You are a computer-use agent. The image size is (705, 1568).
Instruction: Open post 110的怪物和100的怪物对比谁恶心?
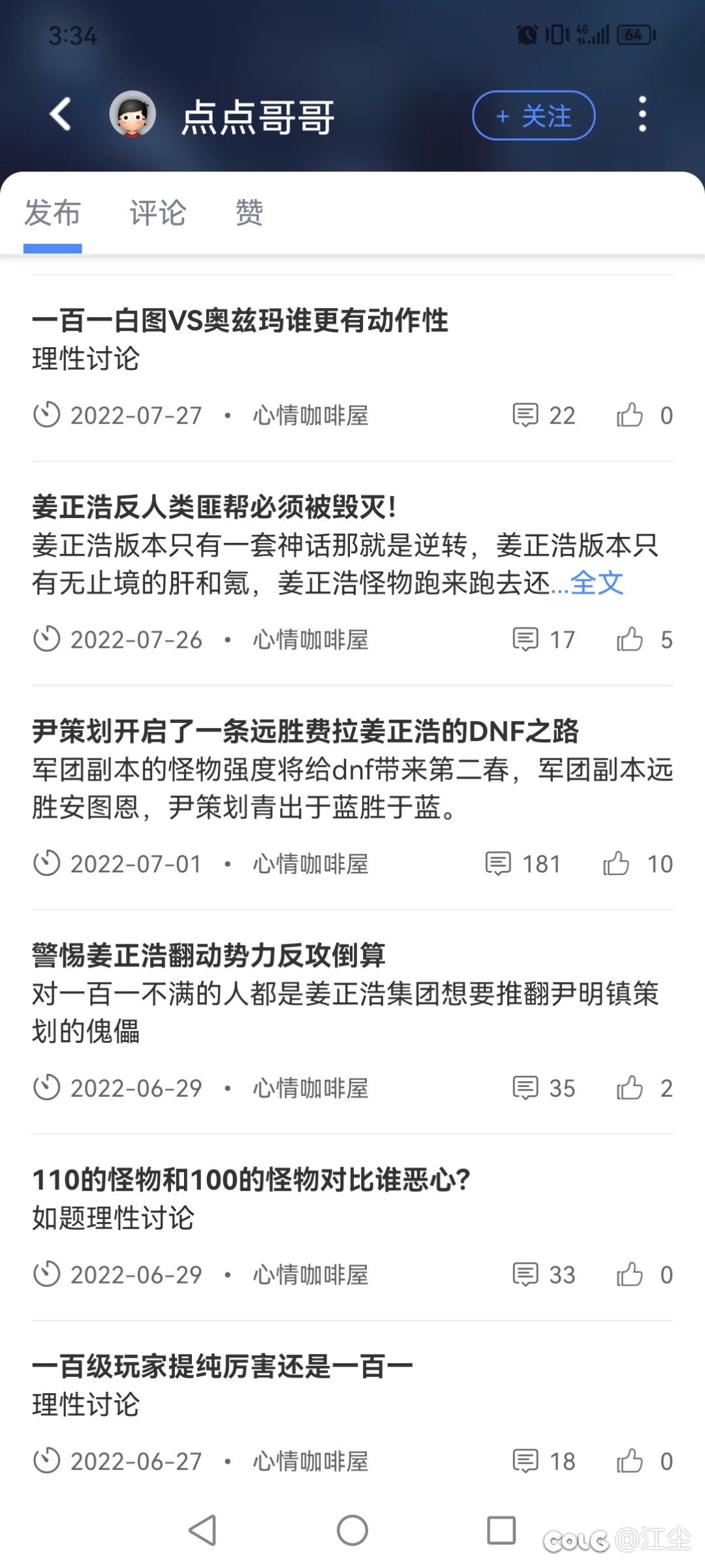pos(251,1180)
